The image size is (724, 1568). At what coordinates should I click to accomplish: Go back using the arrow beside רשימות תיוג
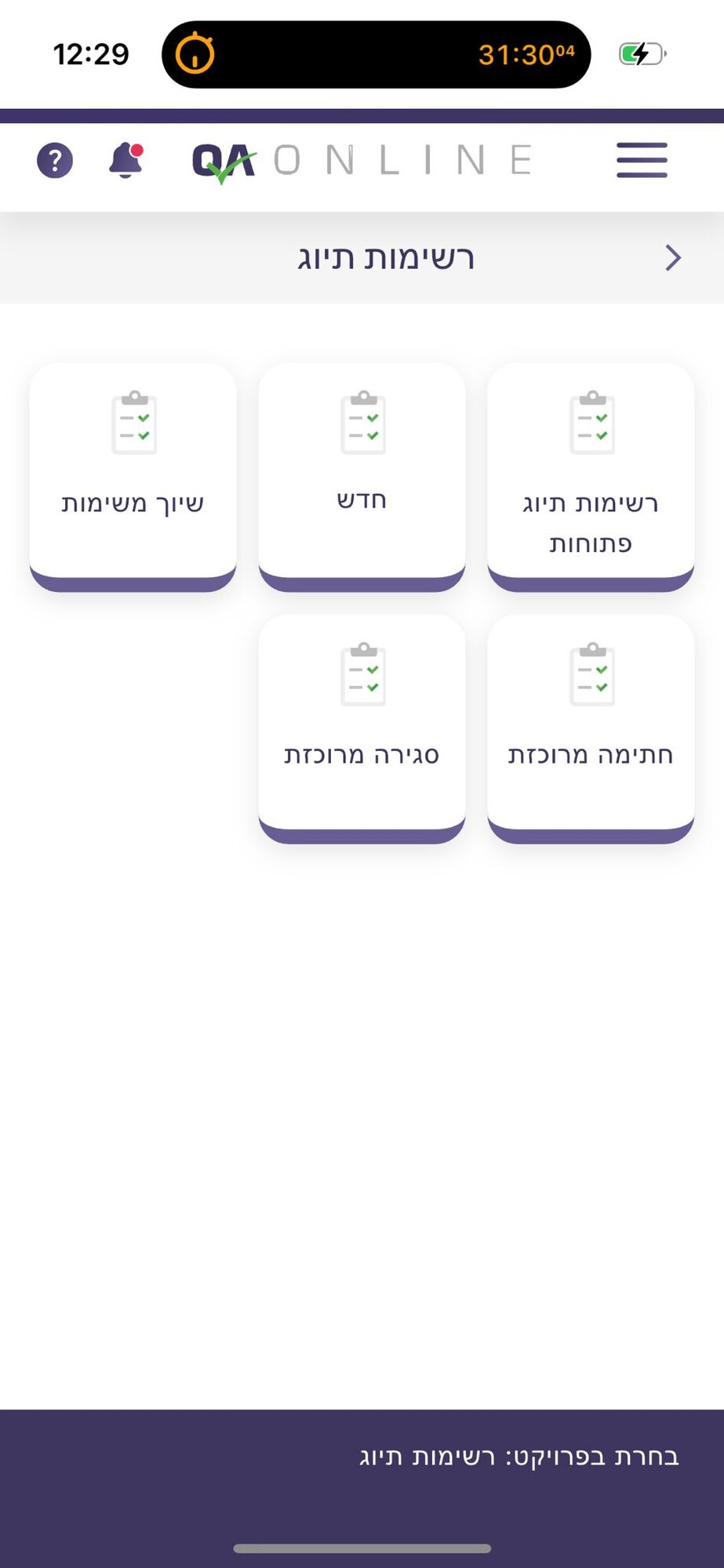[672, 258]
